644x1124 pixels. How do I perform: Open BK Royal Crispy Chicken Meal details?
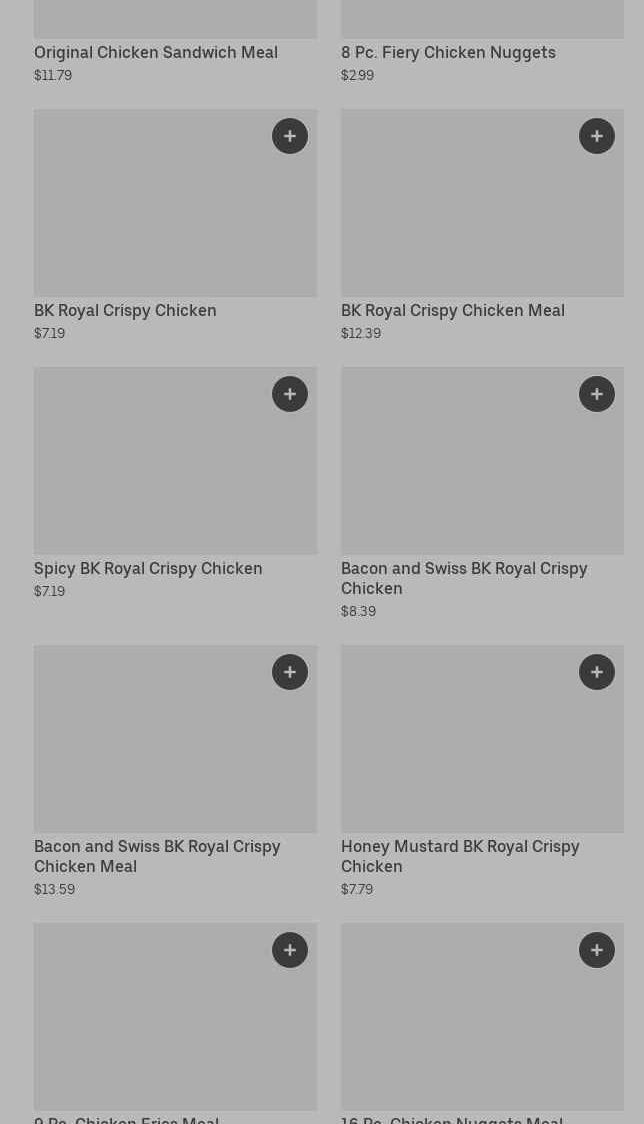point(452,310)
